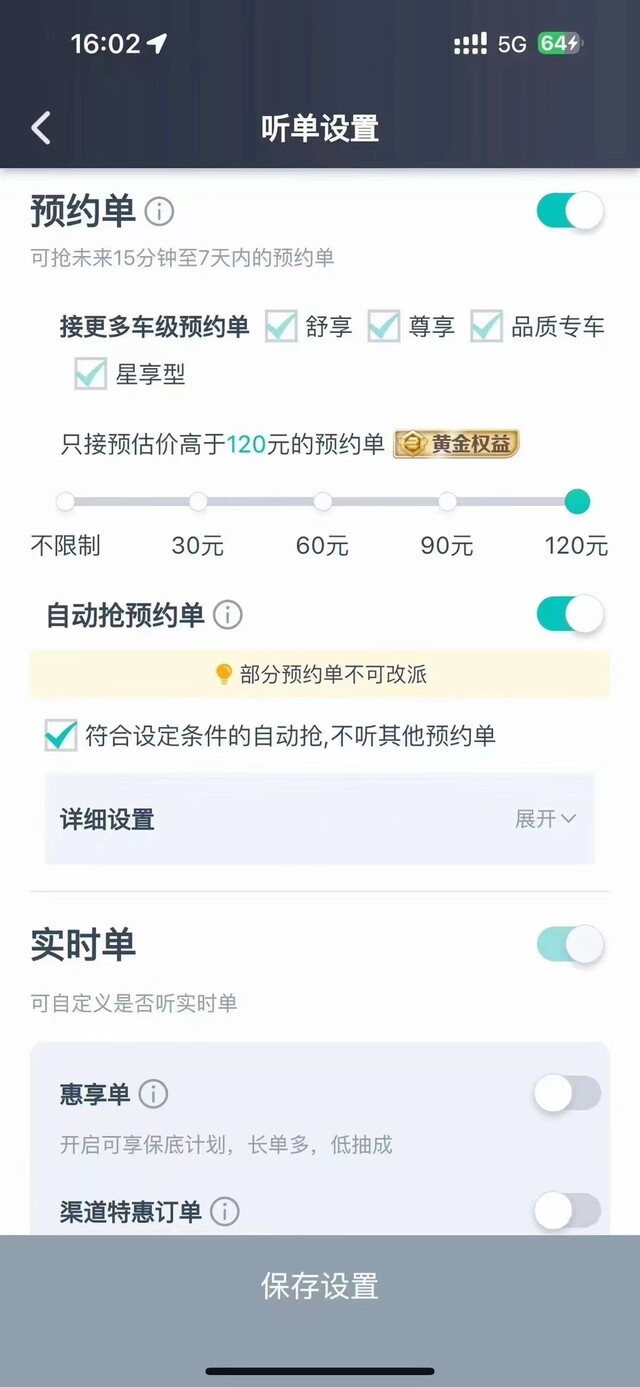Set price threshold to 30元
The height and width of the screenshot is (1387, 640).
(x=198, y=501)
